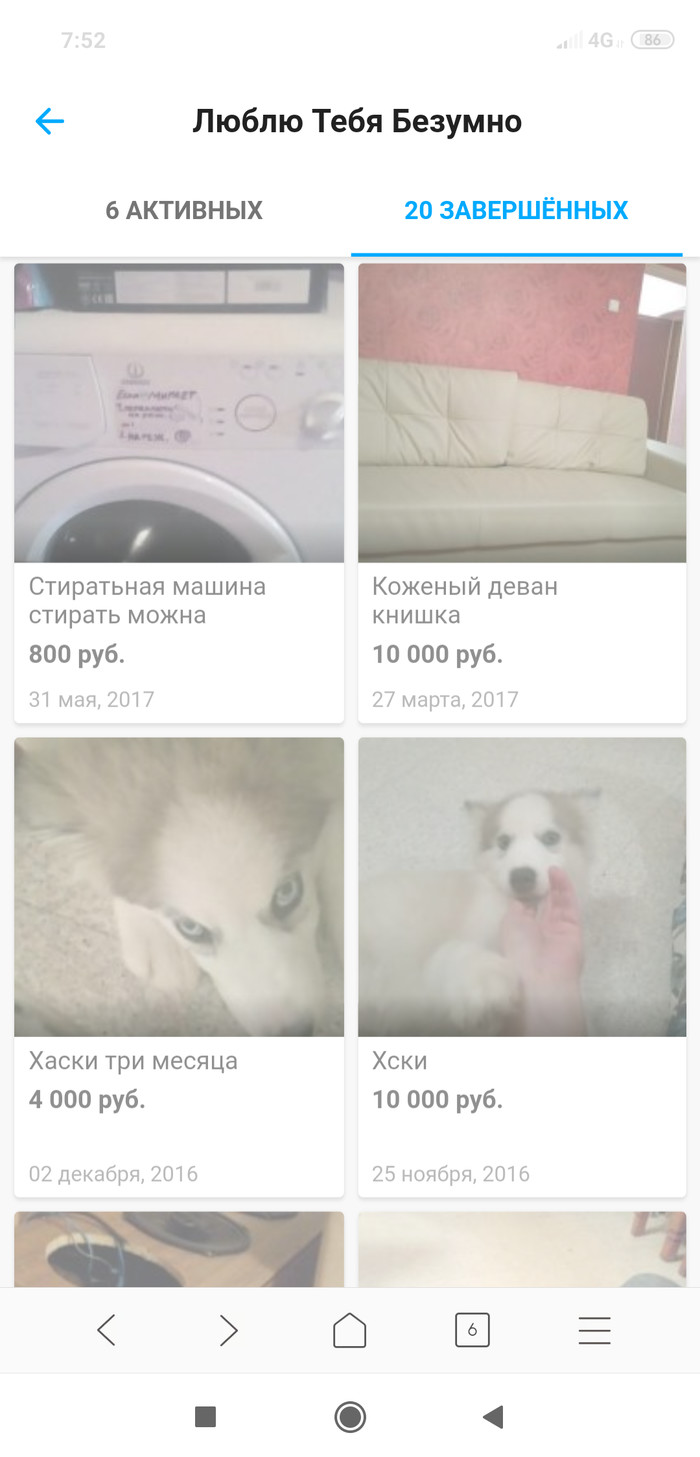Open the Хски listing for 10 000 руб.
This screenshot has width=700, height=1457.
pos(522,965)
